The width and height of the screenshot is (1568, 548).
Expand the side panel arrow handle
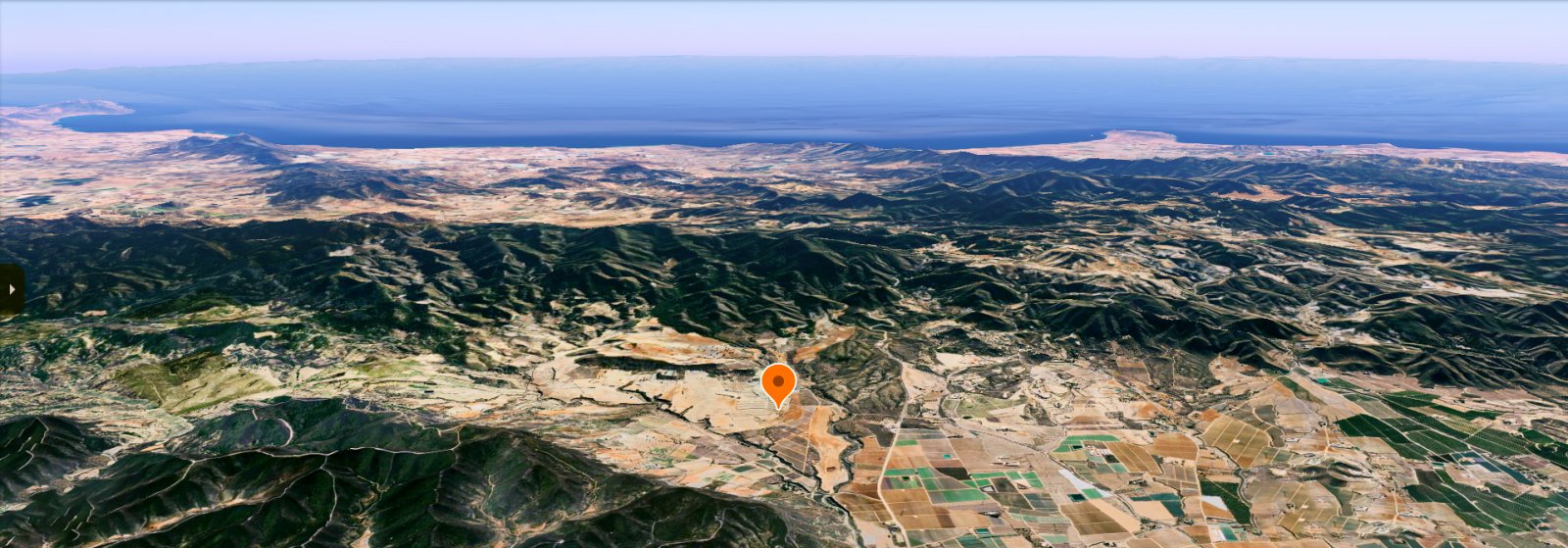click(x=11, y=289)
